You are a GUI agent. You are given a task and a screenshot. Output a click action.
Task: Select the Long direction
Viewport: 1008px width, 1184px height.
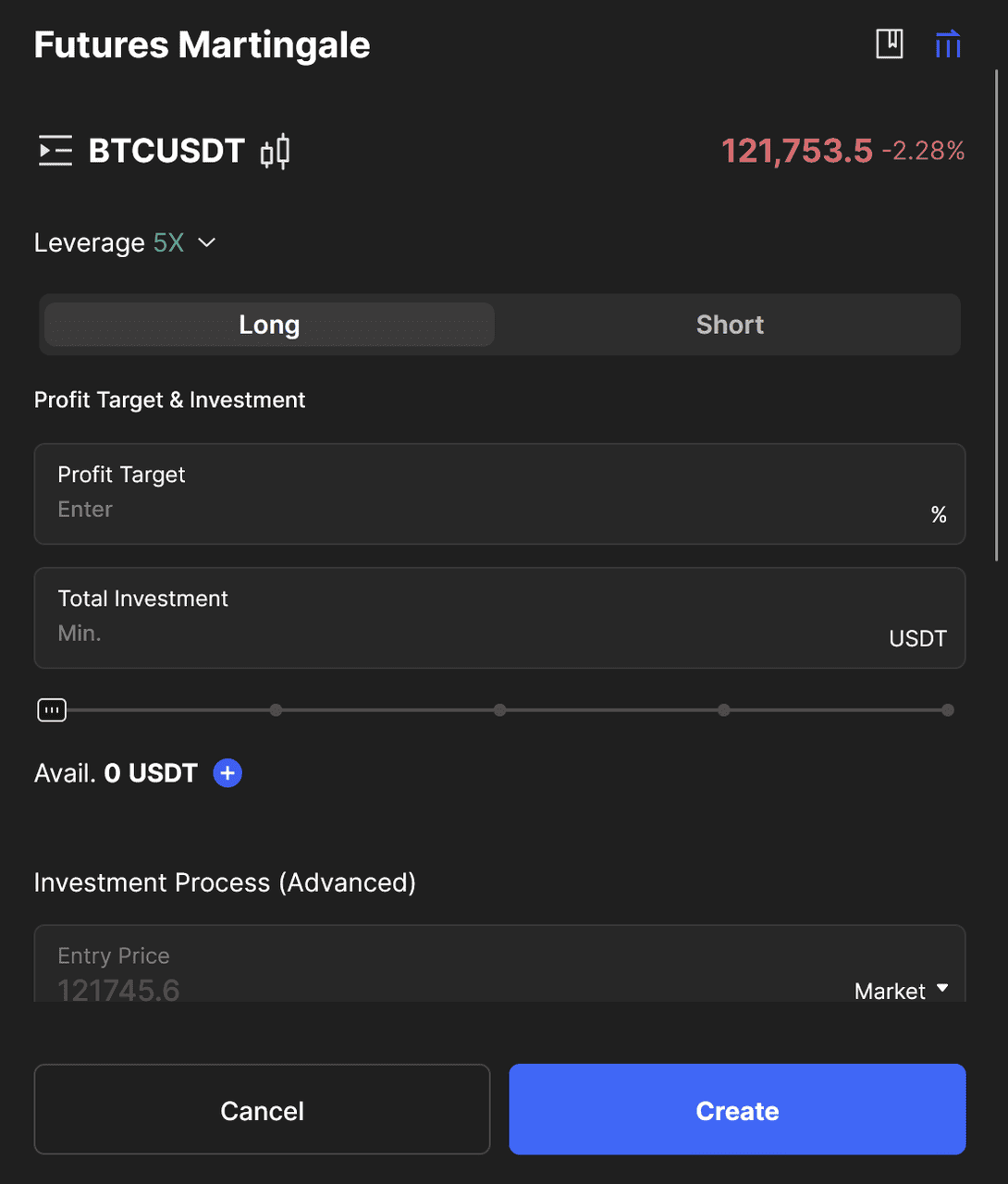(x=269, y=325)
